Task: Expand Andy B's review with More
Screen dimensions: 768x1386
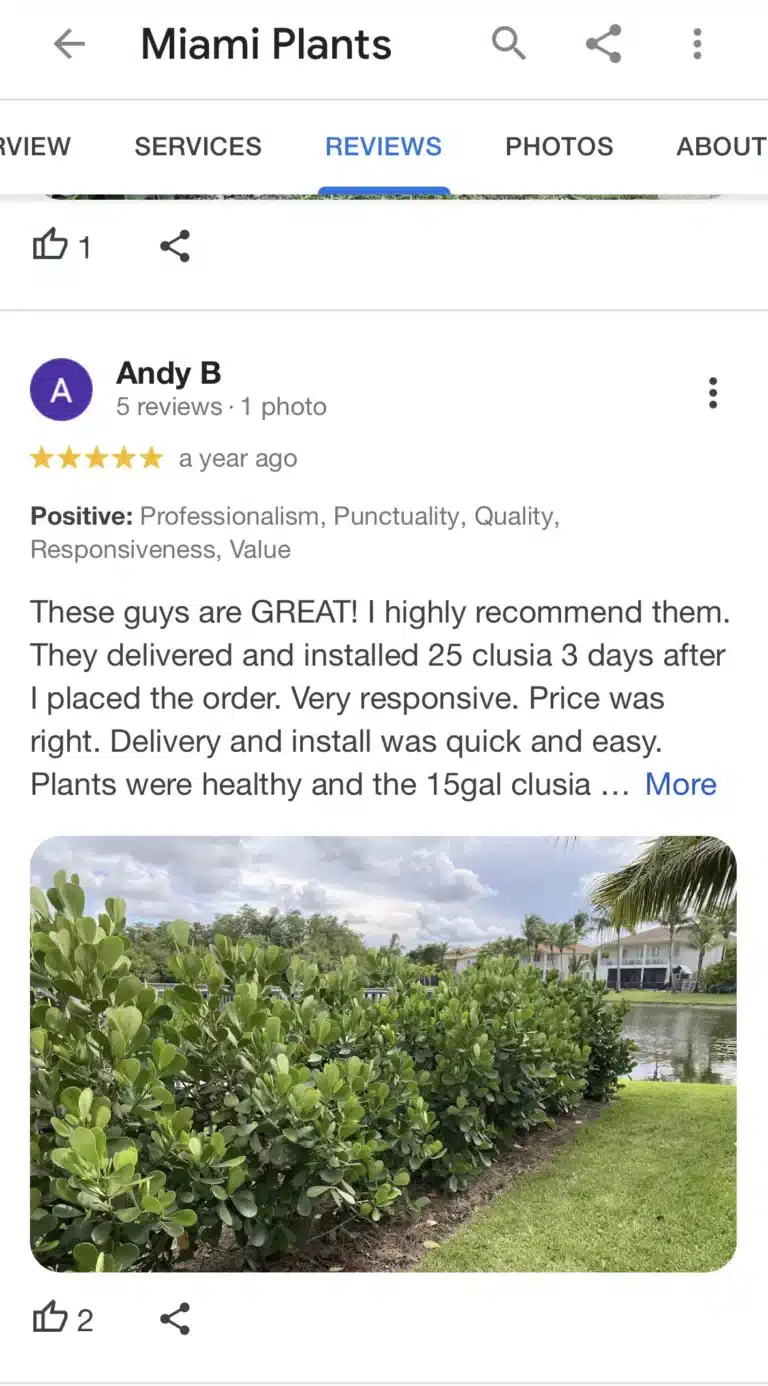Action: coord(680,784)
